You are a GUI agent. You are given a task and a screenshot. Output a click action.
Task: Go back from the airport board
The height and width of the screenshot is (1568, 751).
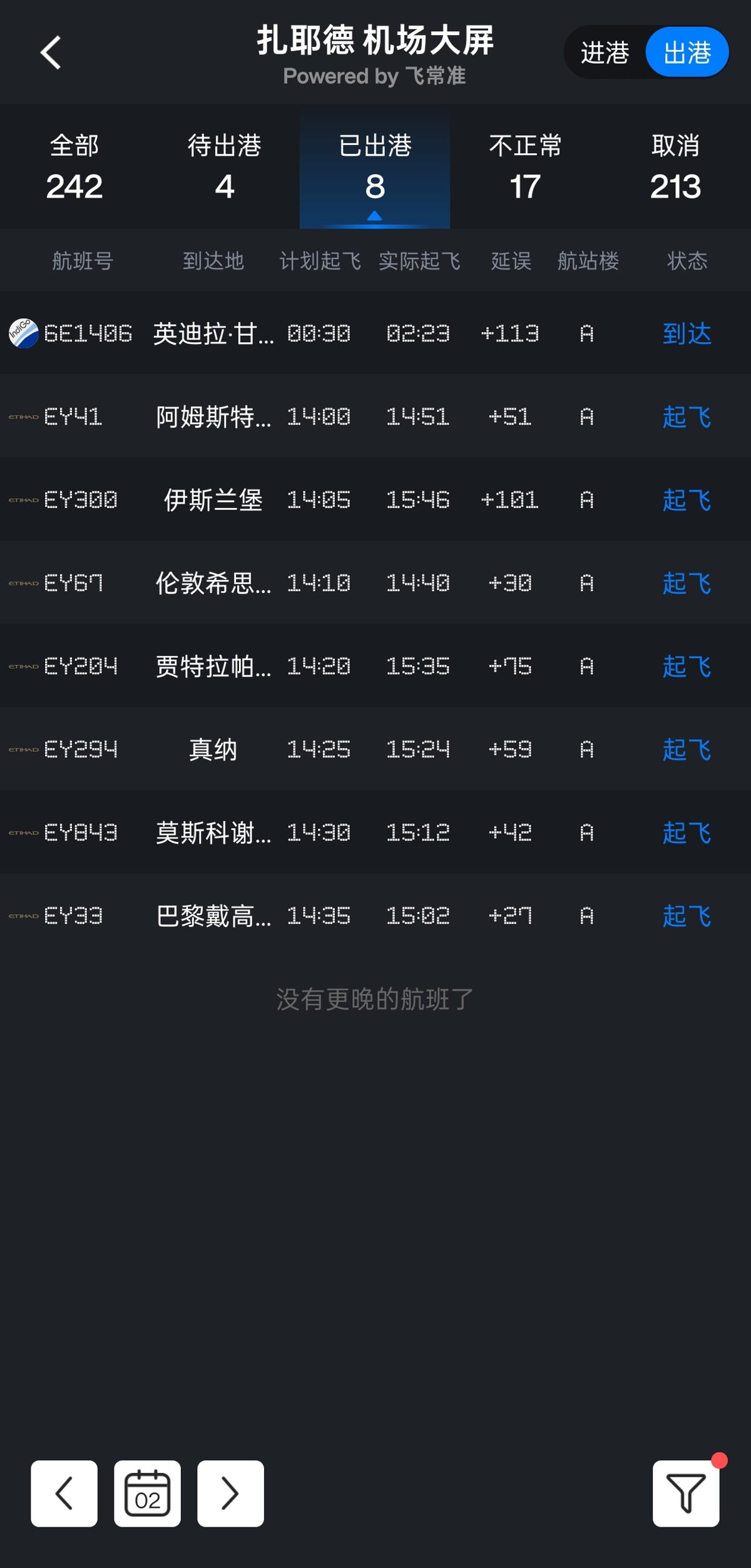51,53
